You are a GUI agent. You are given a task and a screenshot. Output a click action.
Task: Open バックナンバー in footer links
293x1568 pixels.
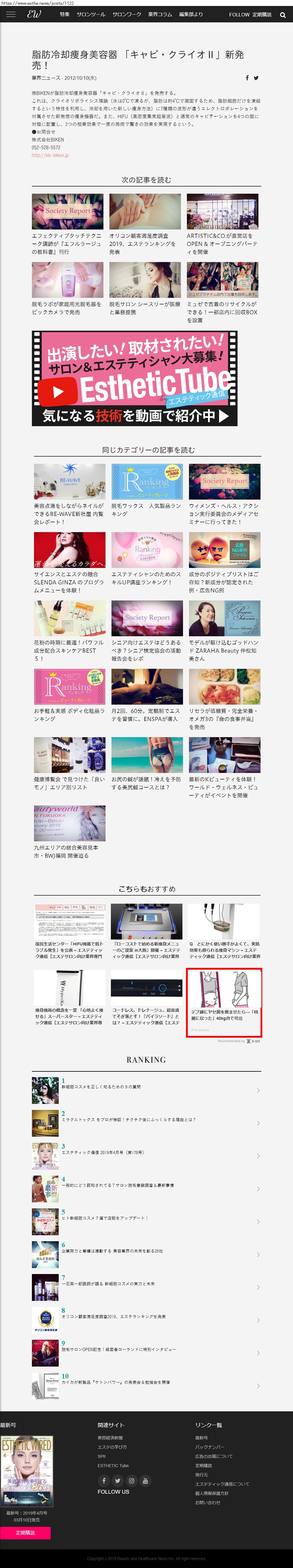[209, 1447]
